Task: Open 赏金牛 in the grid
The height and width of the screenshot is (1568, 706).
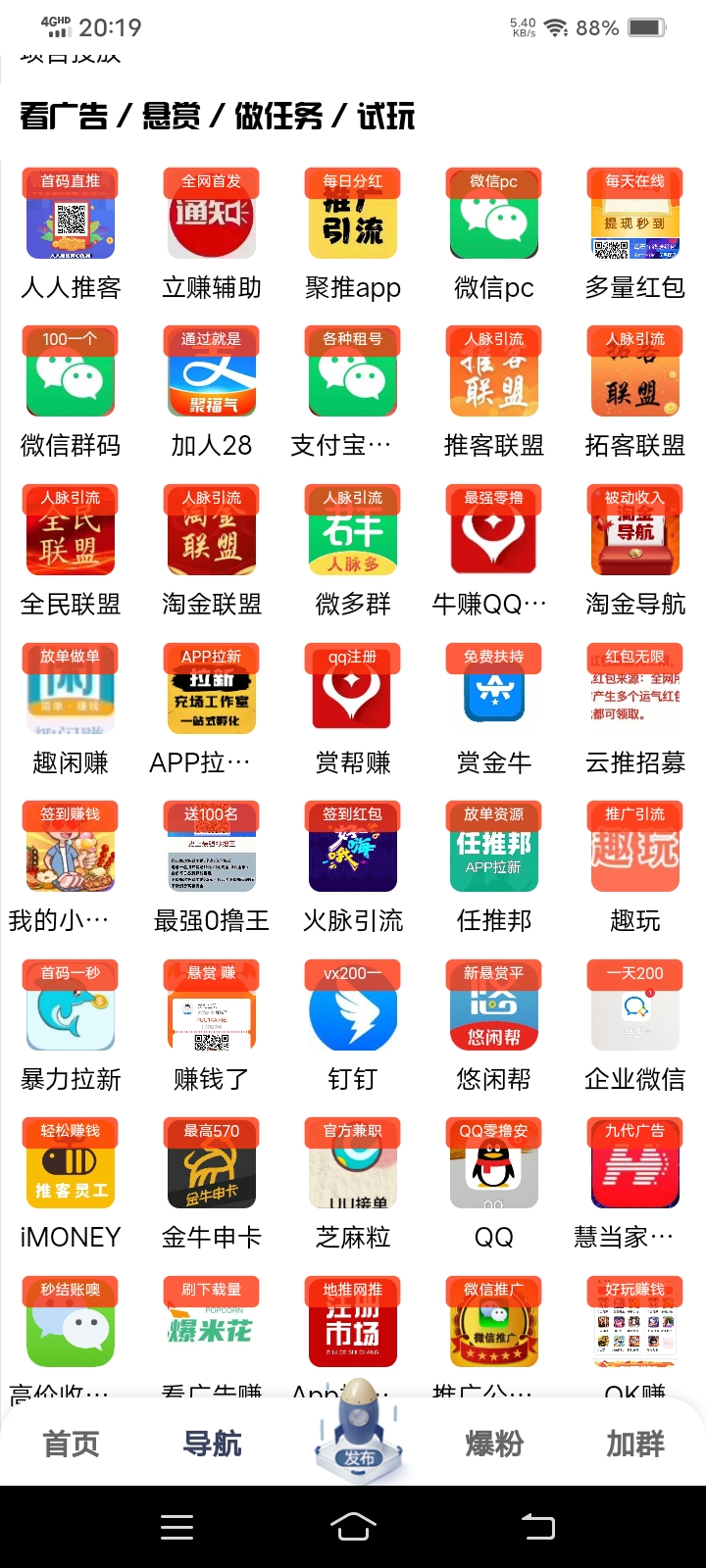Action: pyautogui.click(x=494, y=710)
